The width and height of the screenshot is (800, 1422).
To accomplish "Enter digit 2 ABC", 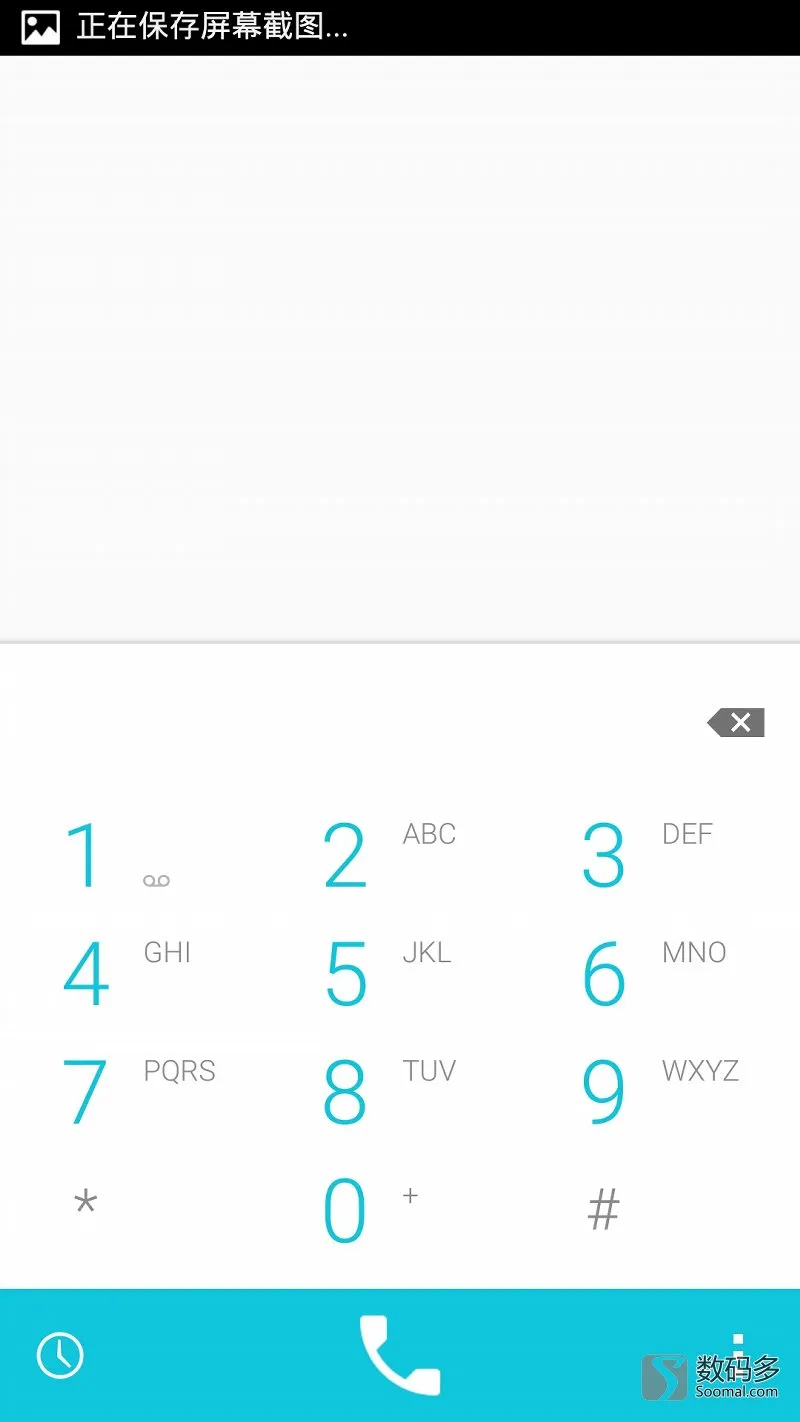I will 385,856.
